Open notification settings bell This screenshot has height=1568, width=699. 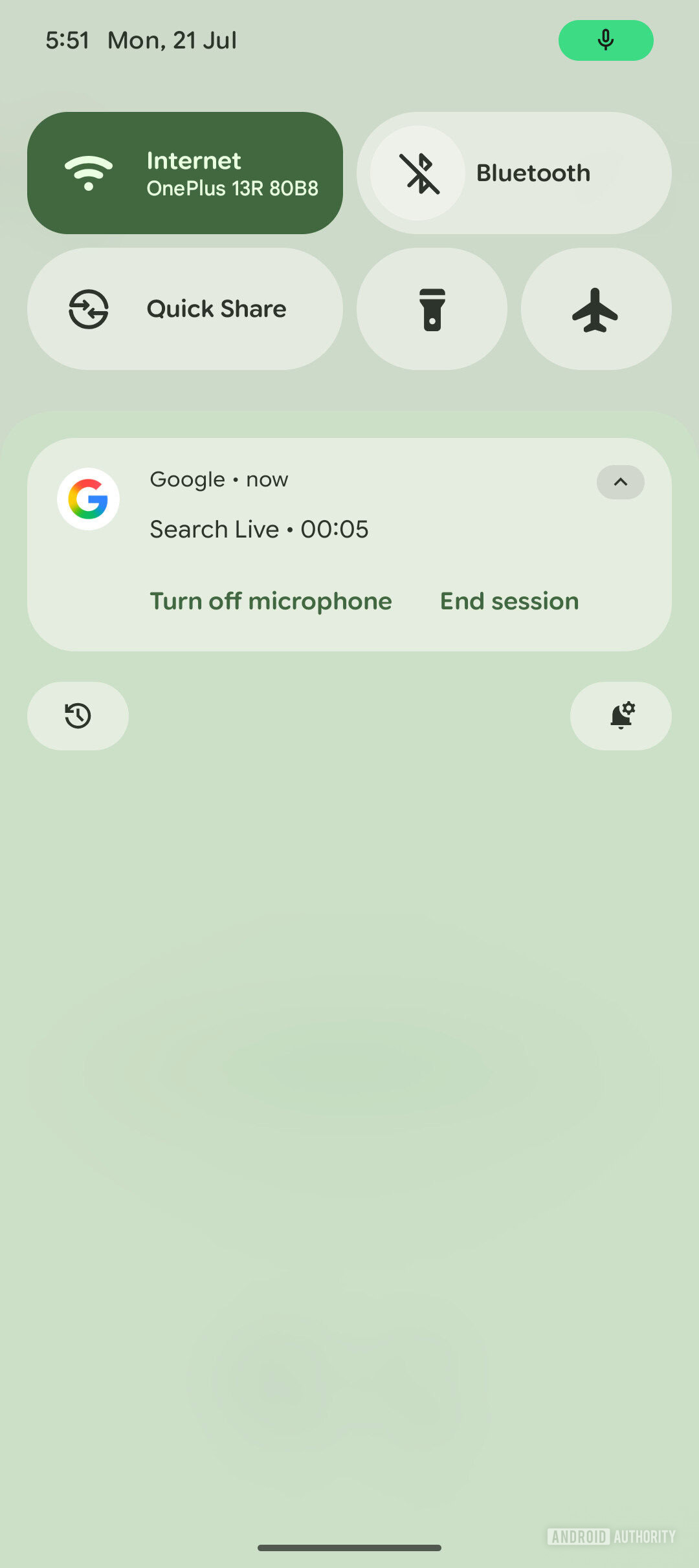(621, 715)
